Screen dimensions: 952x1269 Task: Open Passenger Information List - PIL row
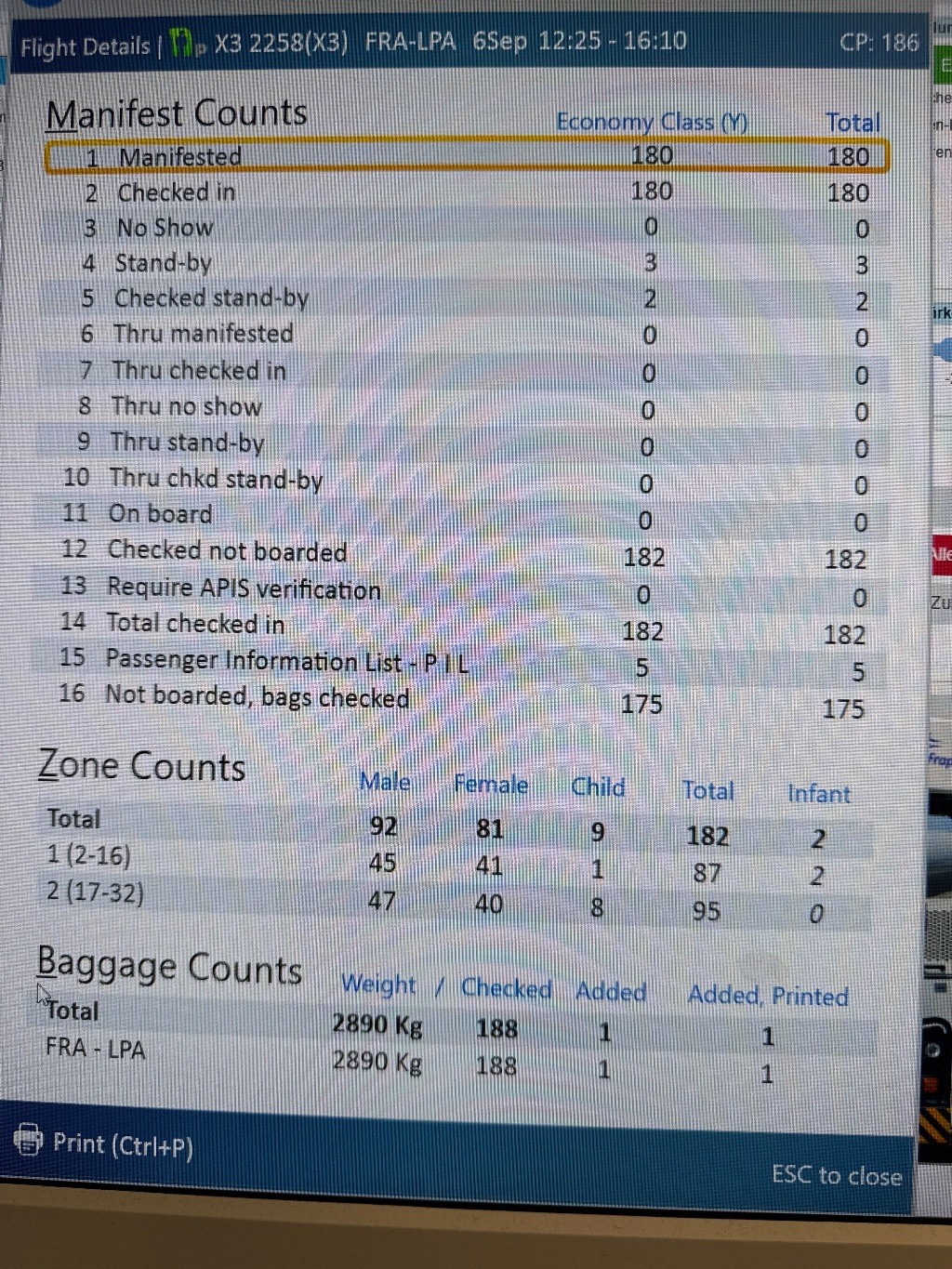pyautogui.click(x=286, y=660)
